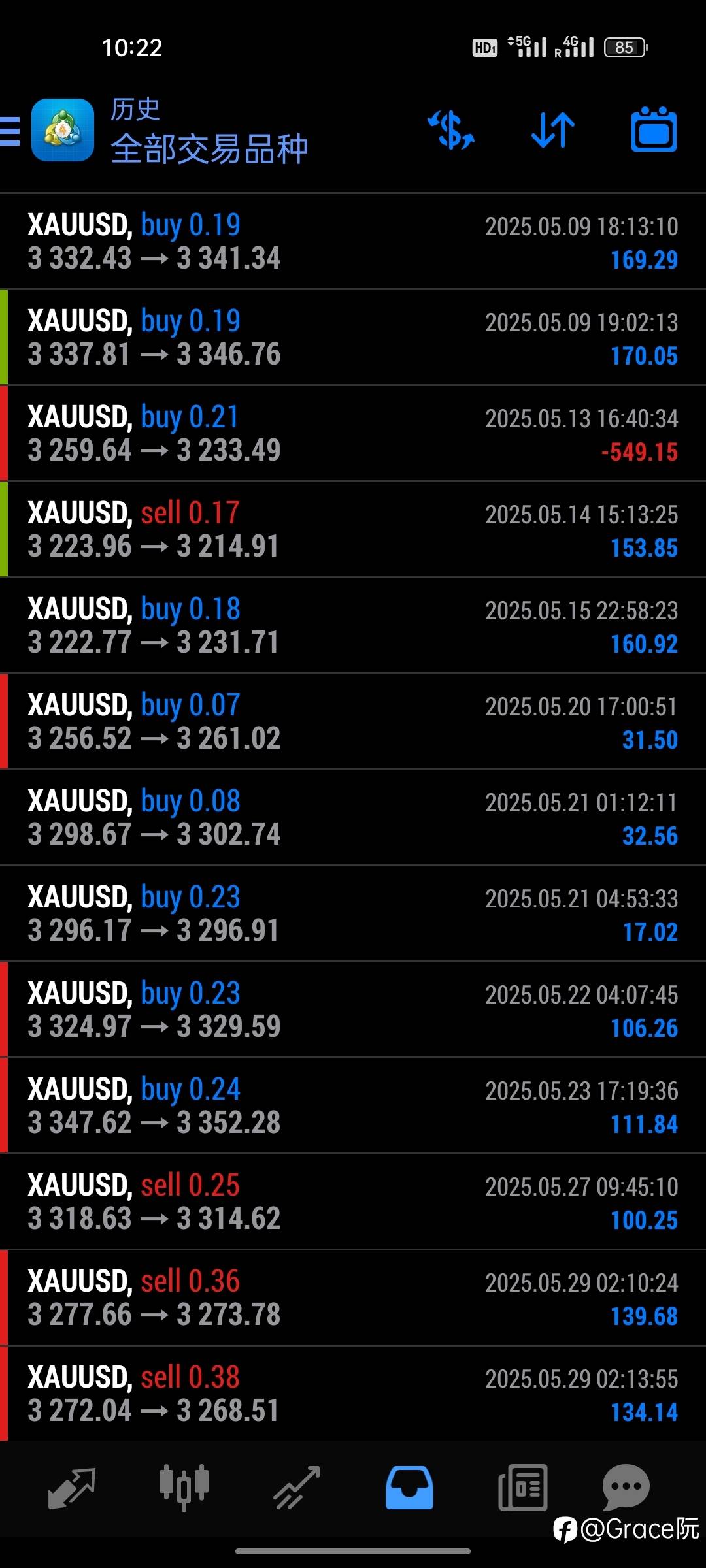Open the trade with profit 17.02
The height and width of the screenshot is (1568, 706).
tap(353, 914)
